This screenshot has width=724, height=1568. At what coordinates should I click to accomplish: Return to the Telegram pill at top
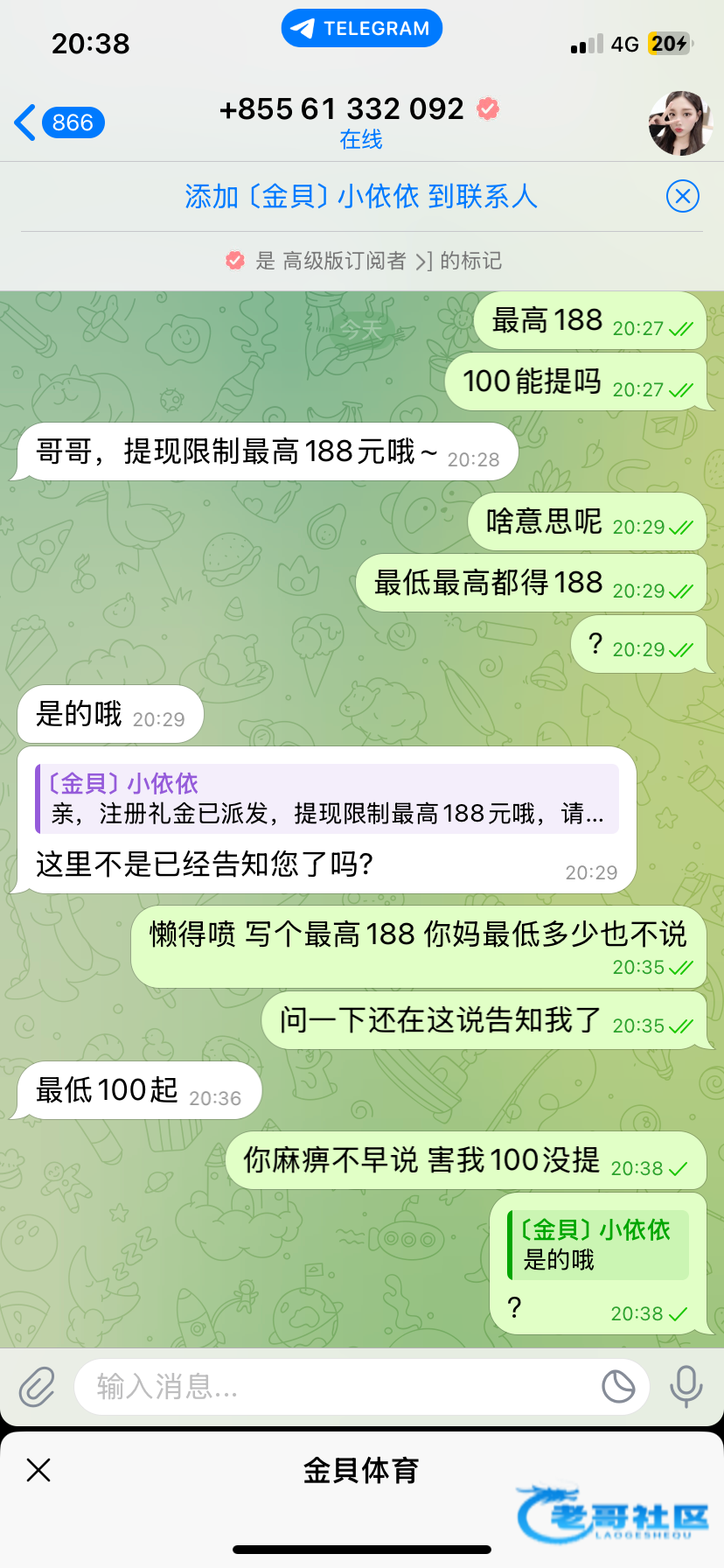tap(361, 28)
